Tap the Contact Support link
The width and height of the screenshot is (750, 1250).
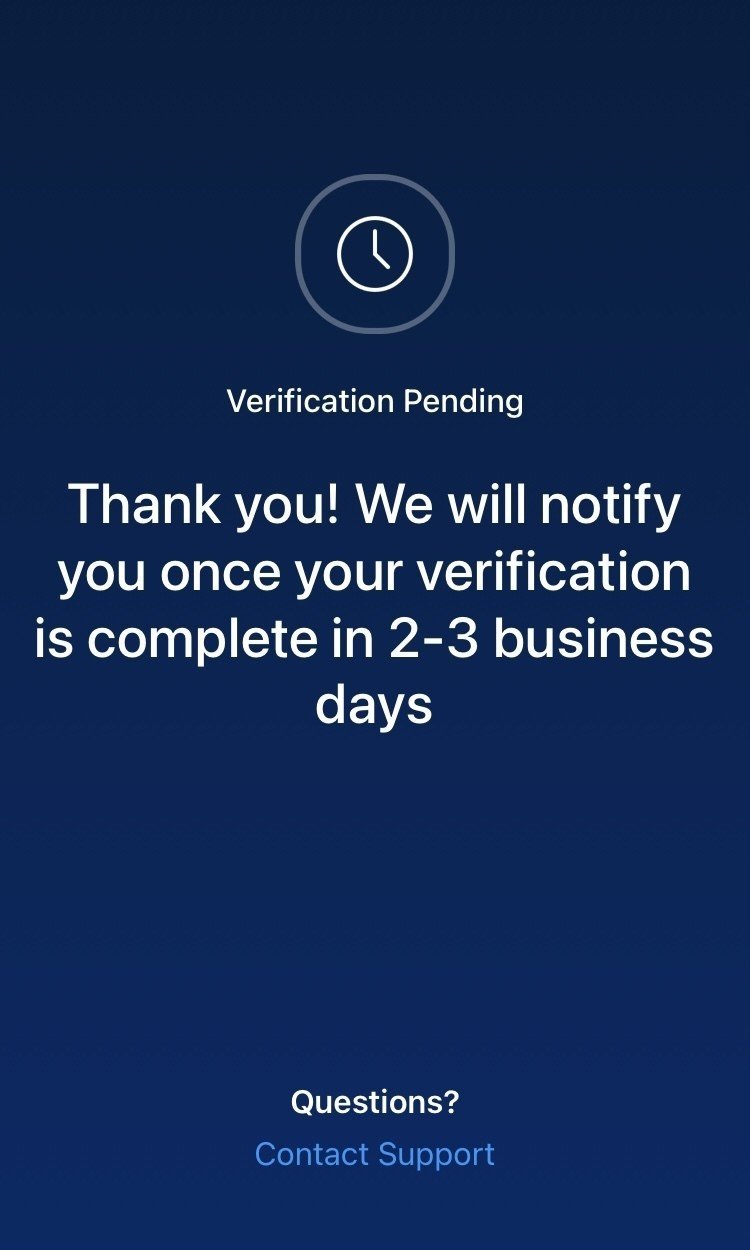click(x=375, y=1154)
